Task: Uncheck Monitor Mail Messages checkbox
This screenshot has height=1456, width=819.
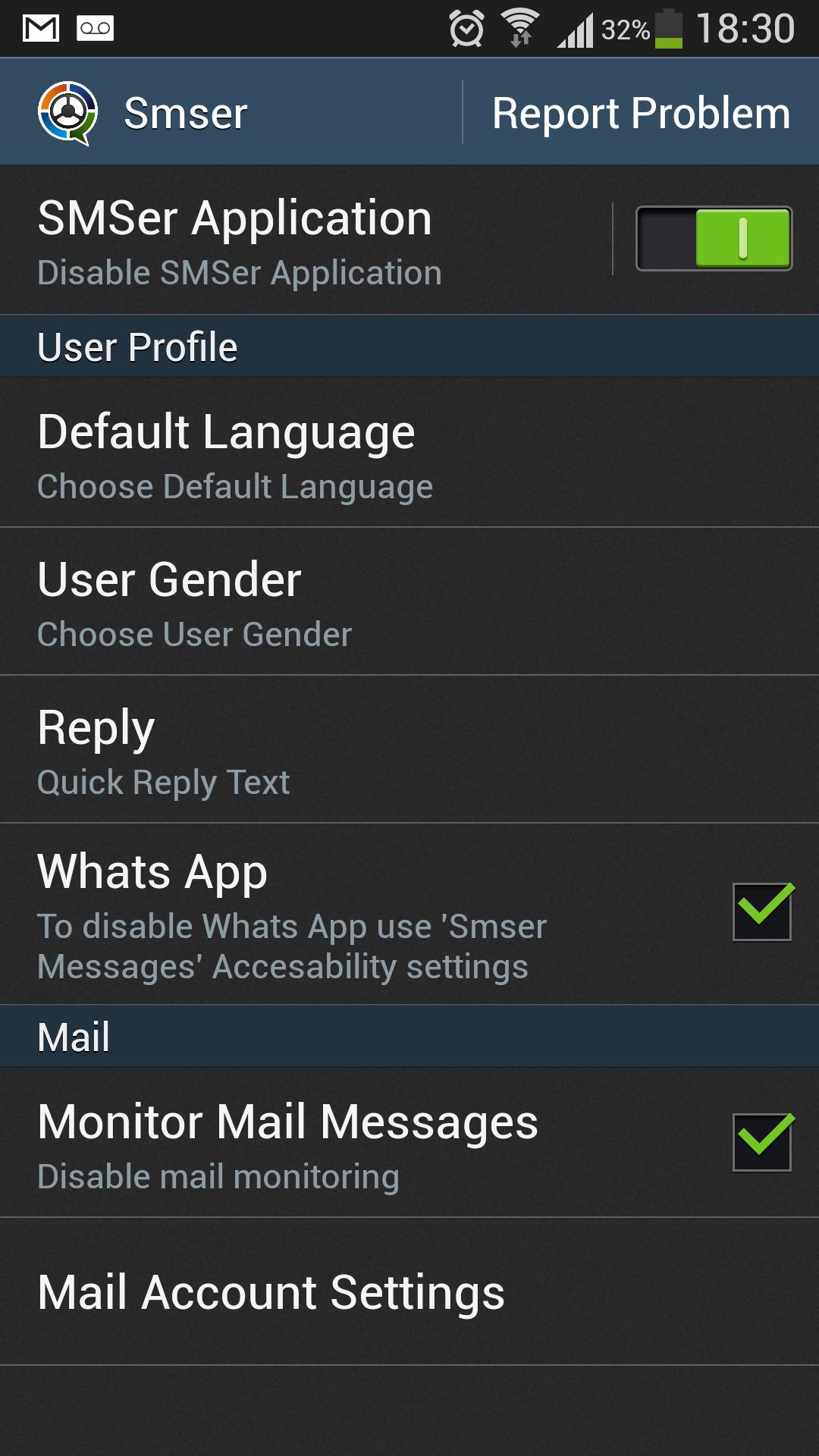Action: pos(762,1142)
